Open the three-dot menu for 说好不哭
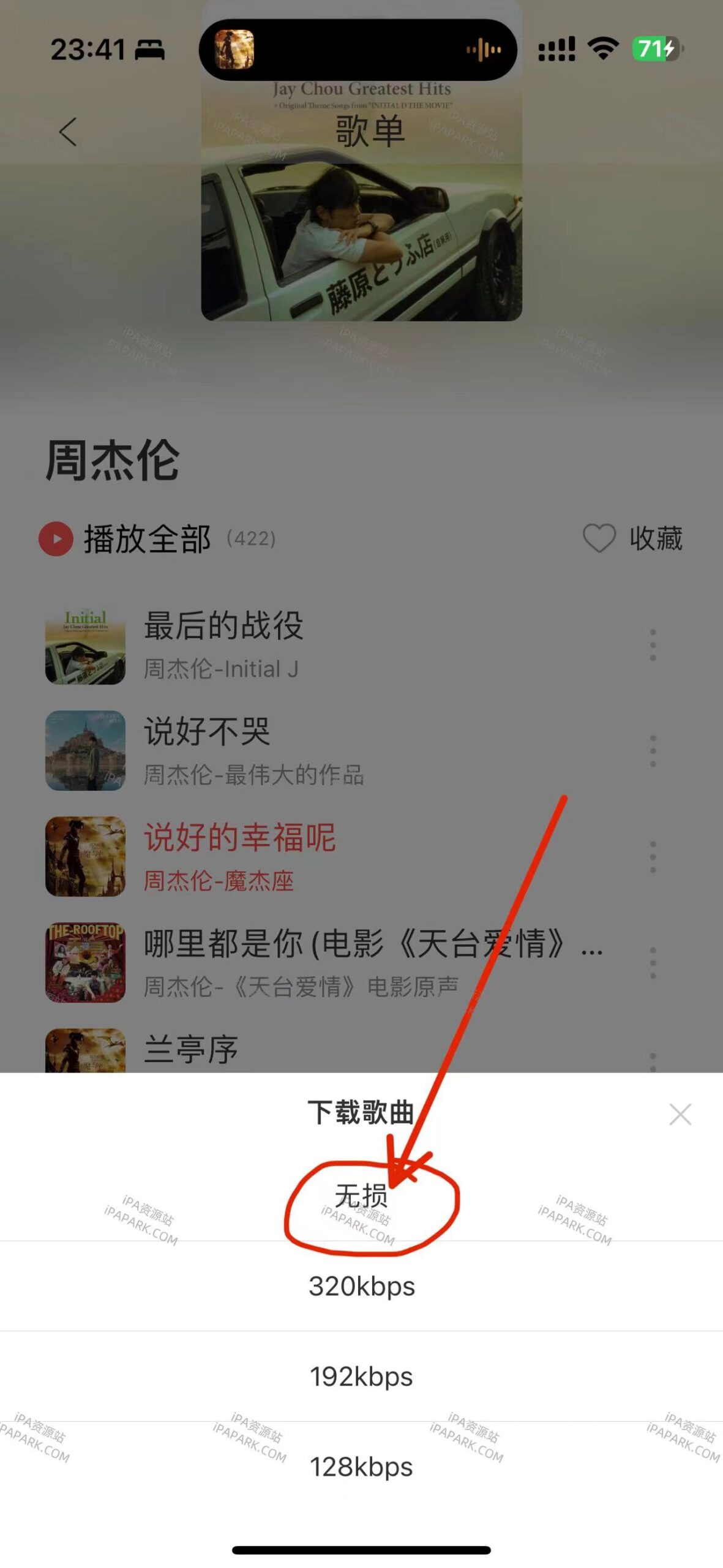Screen dimensions: 723x1568 pos(651,750)
